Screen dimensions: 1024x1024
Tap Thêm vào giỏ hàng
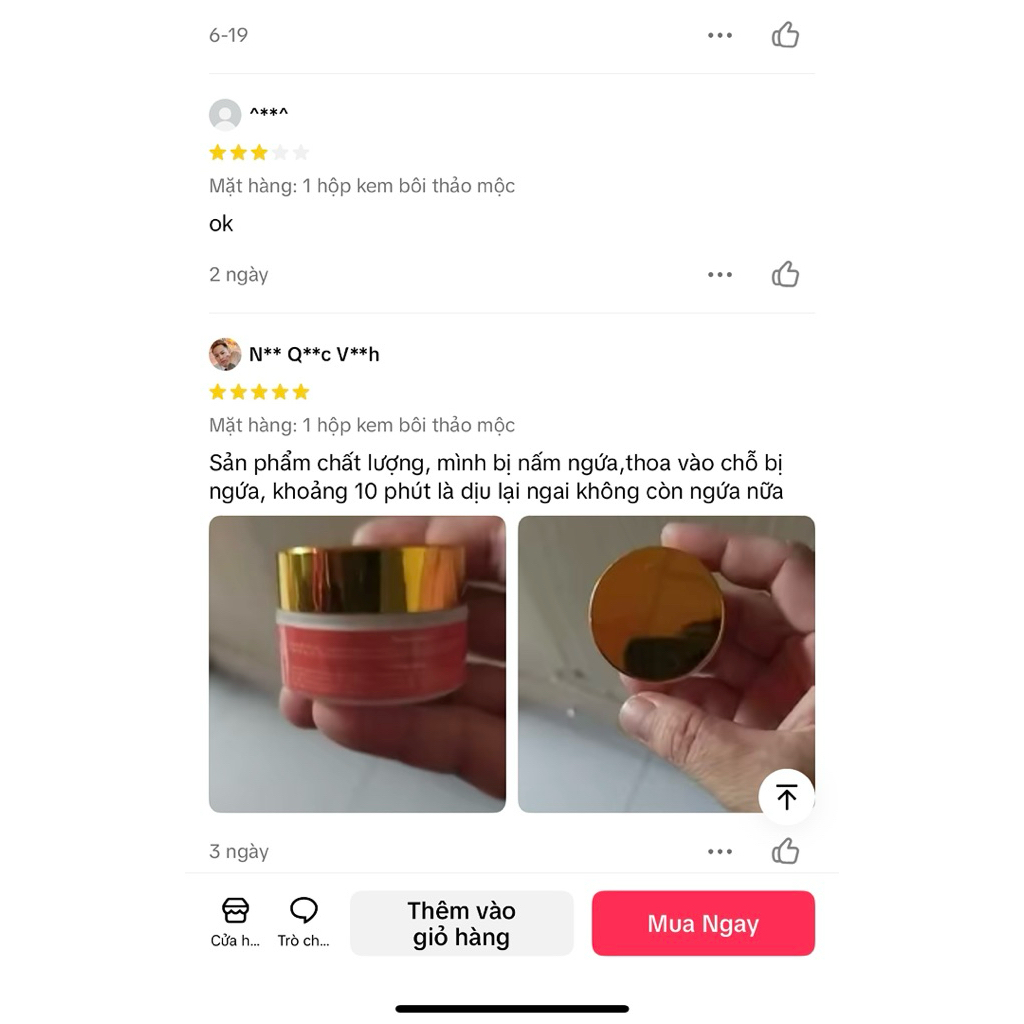pos(461,923)
